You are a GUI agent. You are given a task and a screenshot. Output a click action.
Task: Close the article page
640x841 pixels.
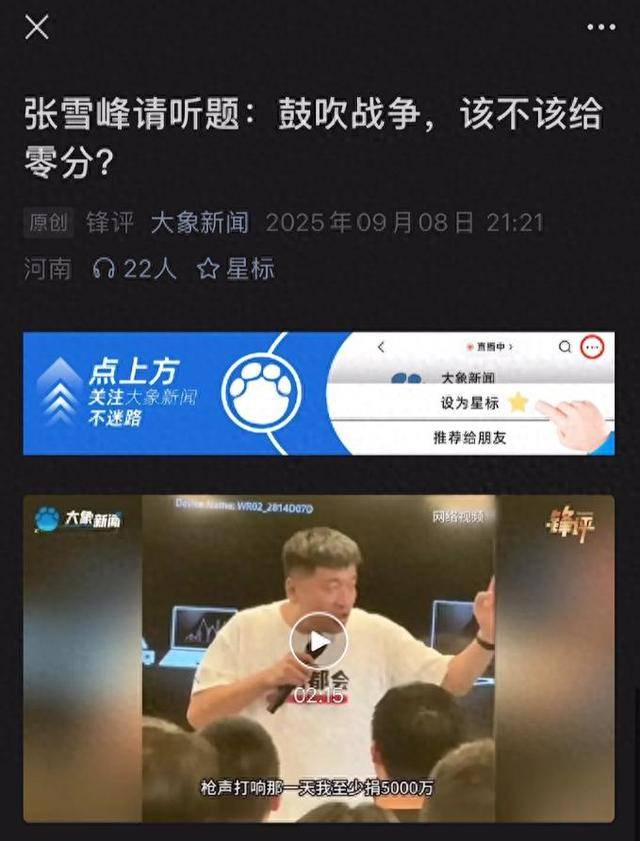pyautogui.click(x=37, y=28)
